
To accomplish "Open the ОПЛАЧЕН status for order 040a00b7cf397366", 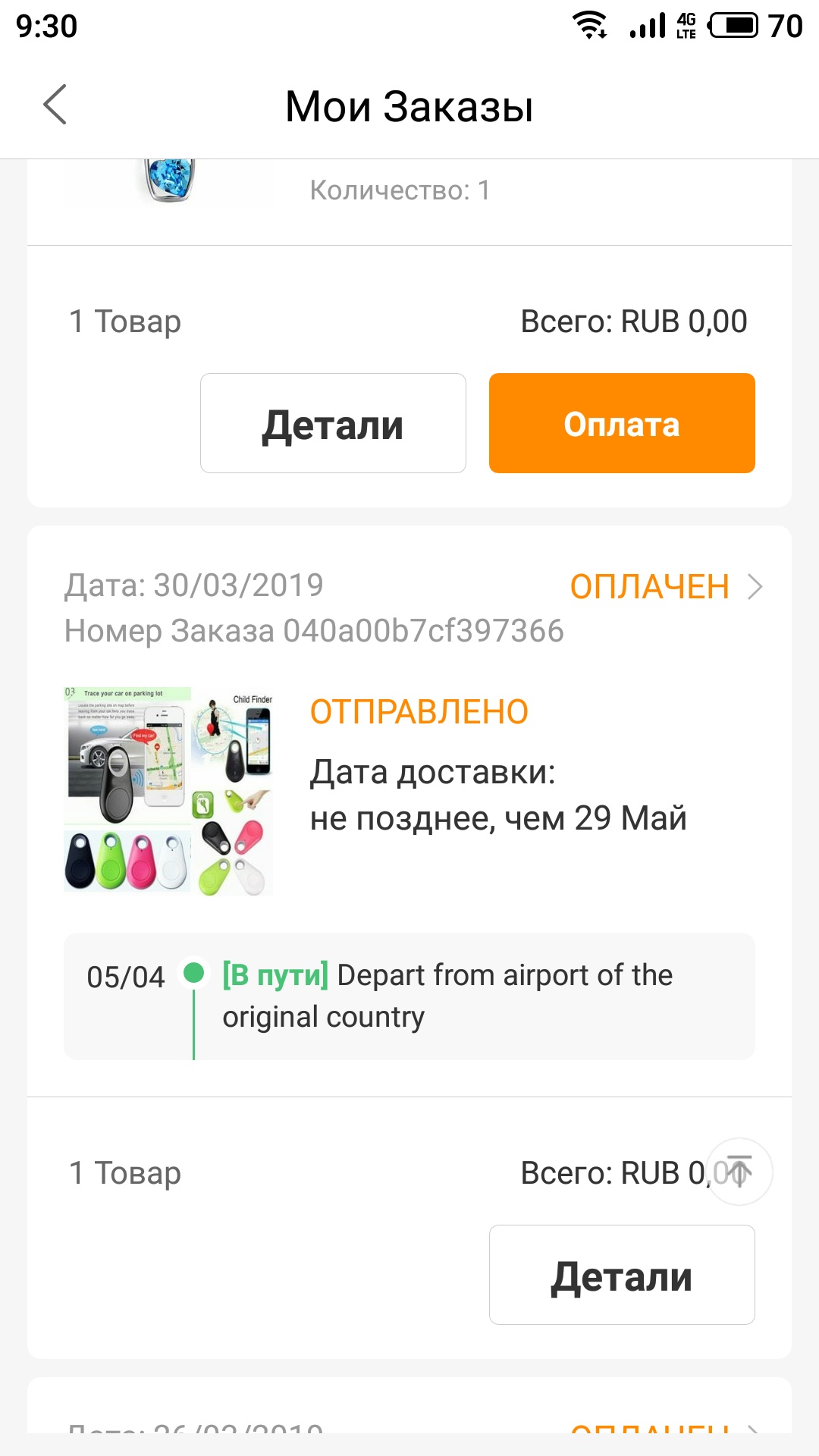I will coord(666,586).
